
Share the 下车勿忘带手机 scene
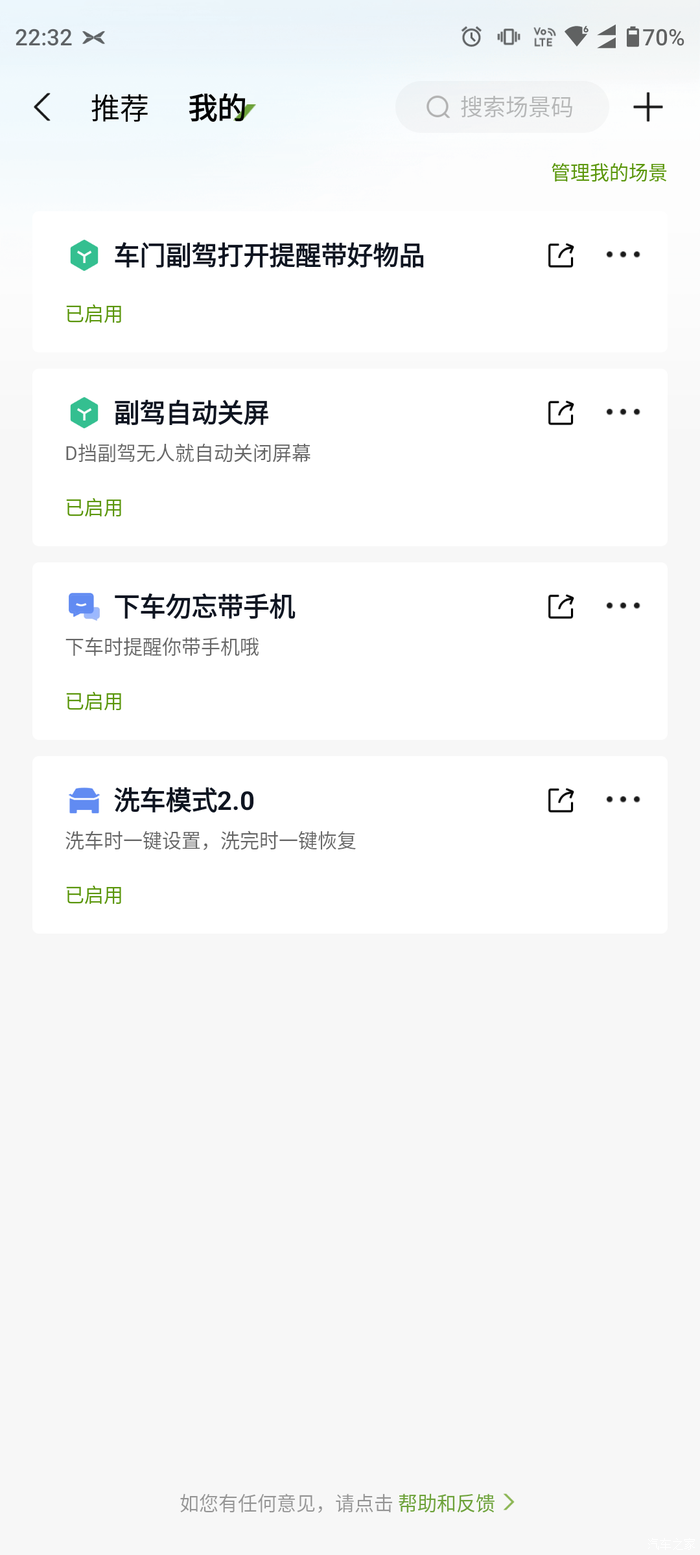pos(561,606)
